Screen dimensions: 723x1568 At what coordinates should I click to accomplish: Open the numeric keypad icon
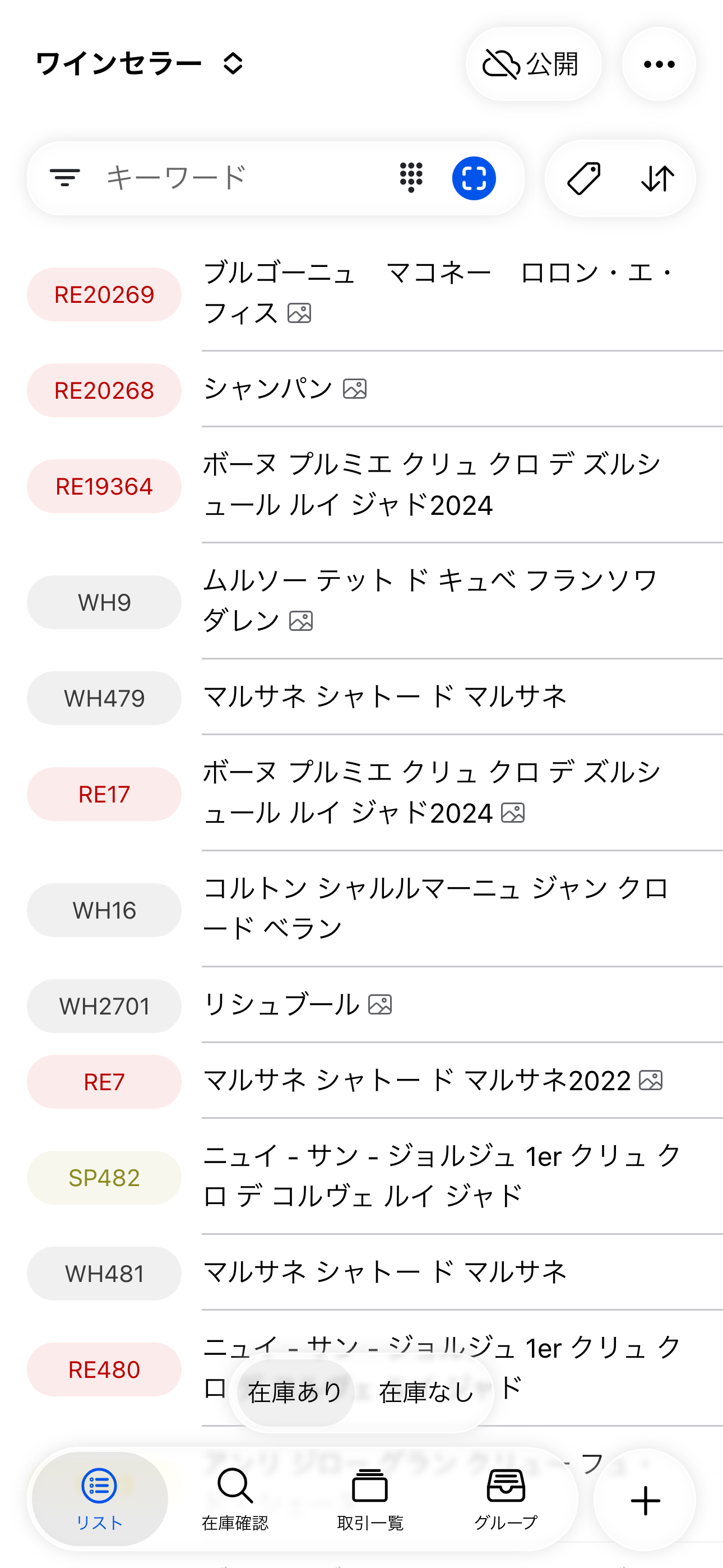click(x=411, y=178)
